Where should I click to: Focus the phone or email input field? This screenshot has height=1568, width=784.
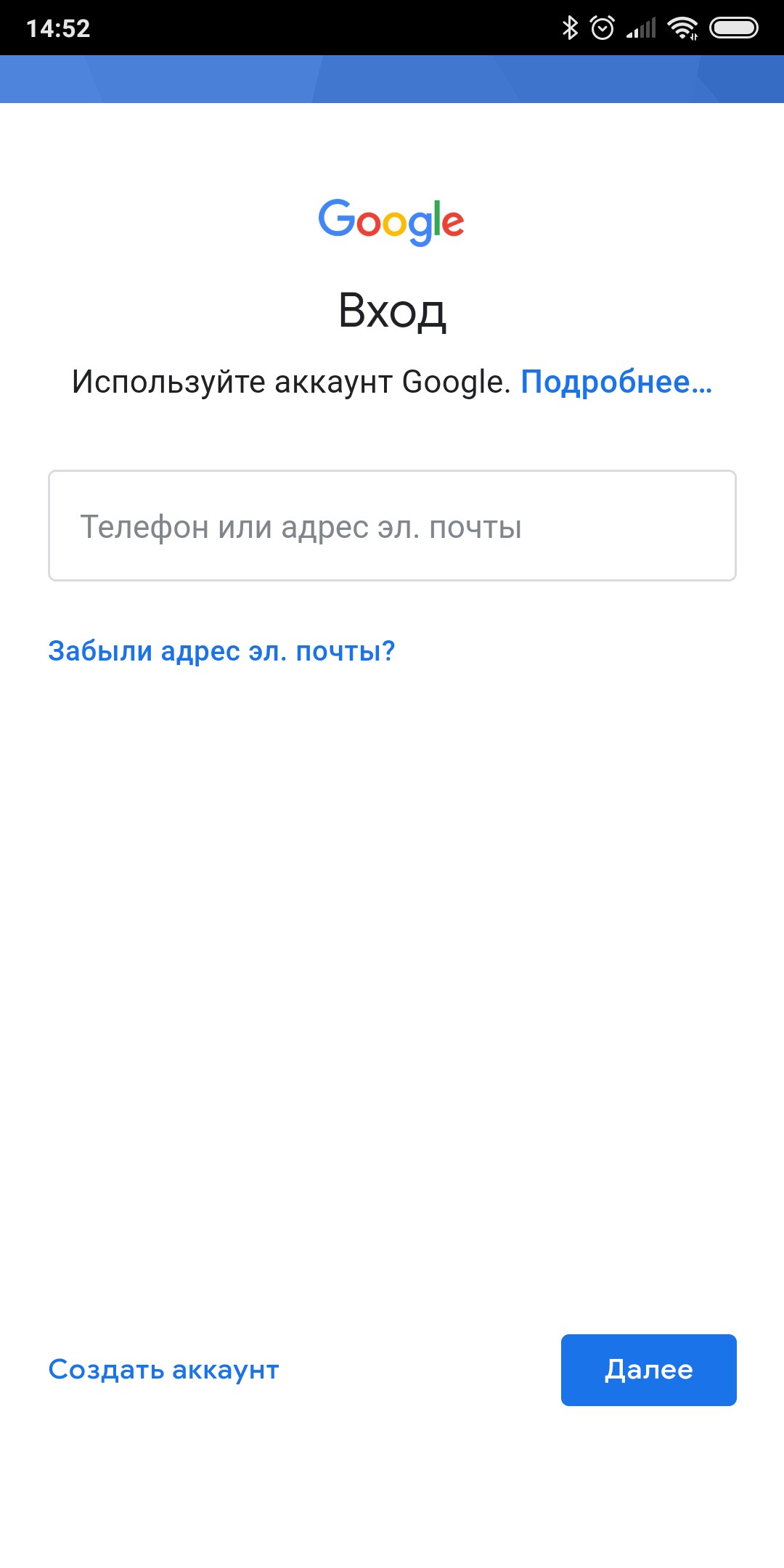(x=392, y=526)
